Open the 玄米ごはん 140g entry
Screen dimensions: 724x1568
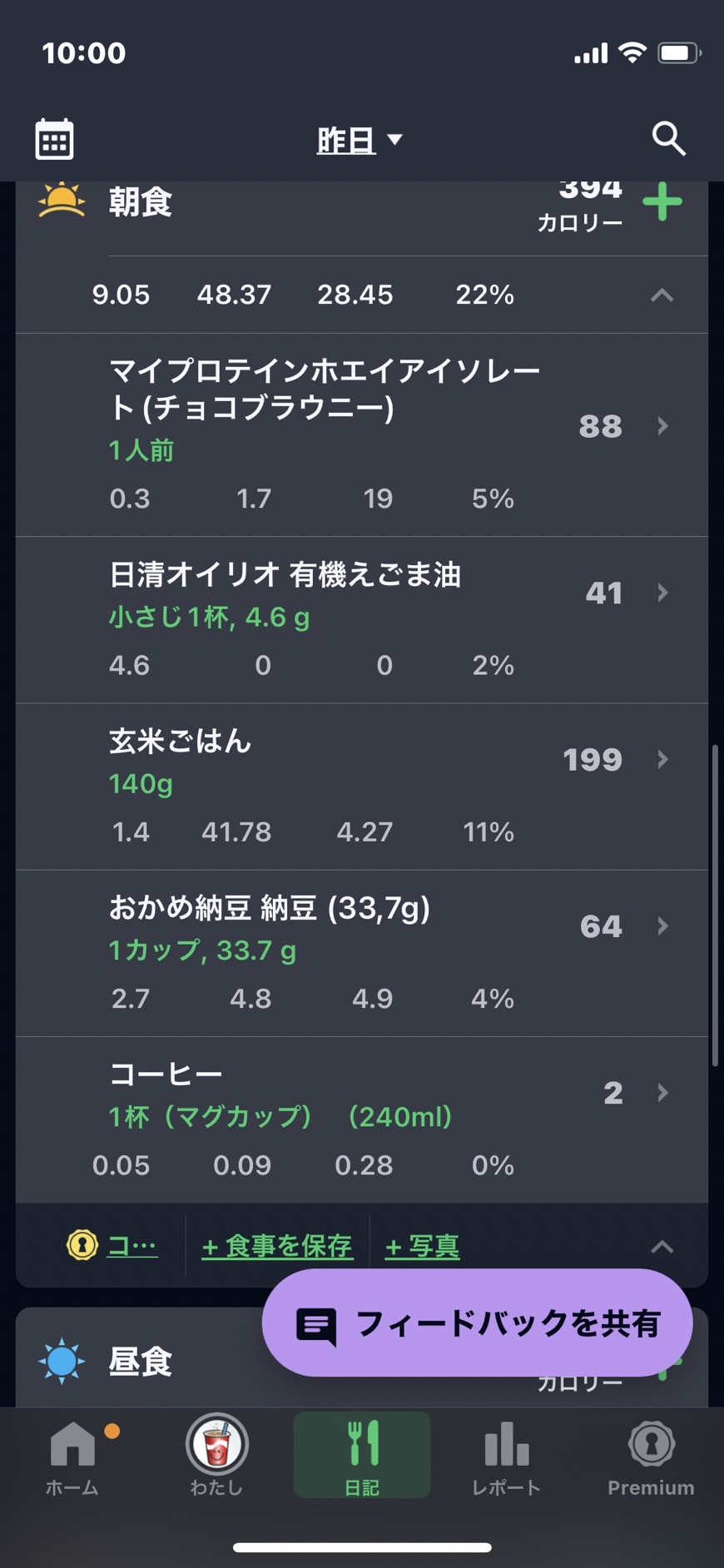point(362,787)
